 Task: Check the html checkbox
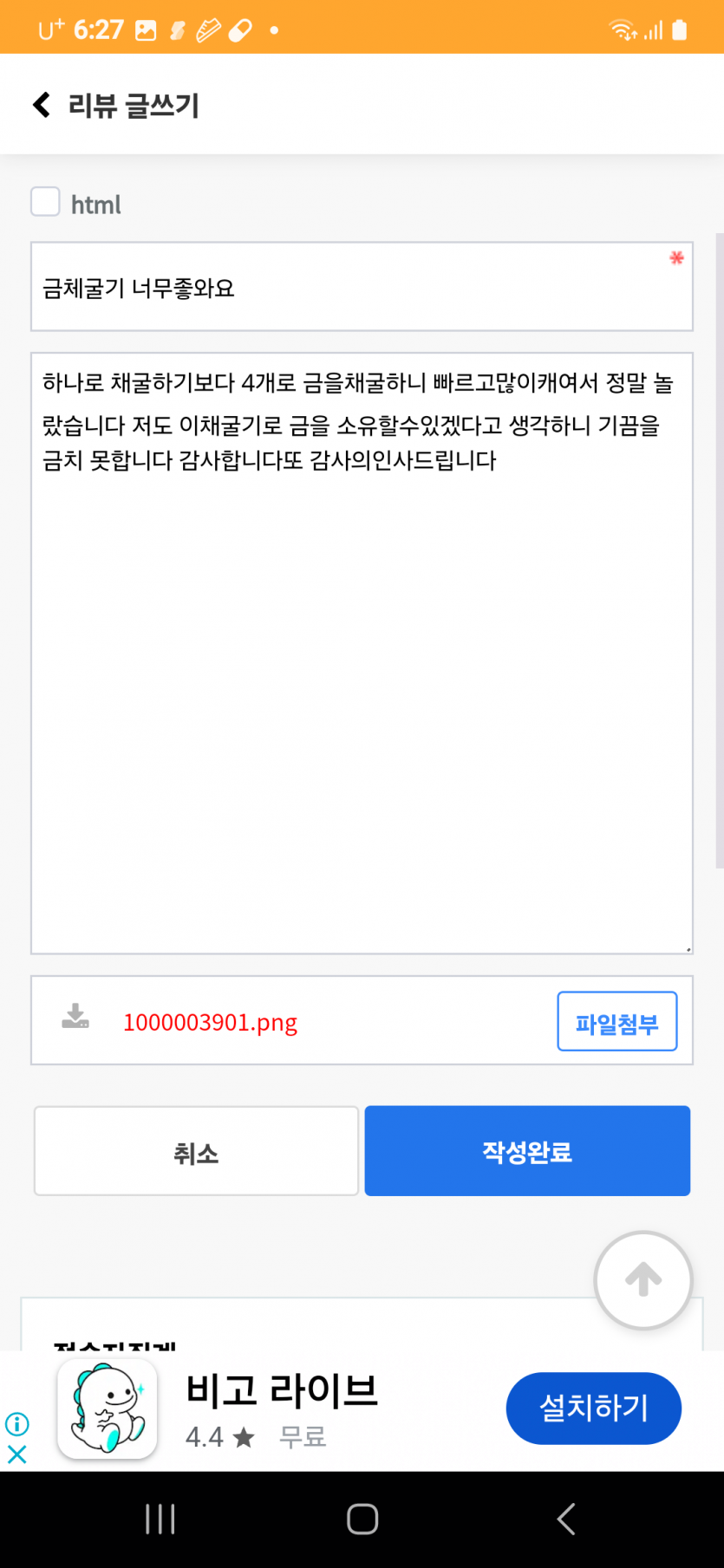click(x=45, y=202)
